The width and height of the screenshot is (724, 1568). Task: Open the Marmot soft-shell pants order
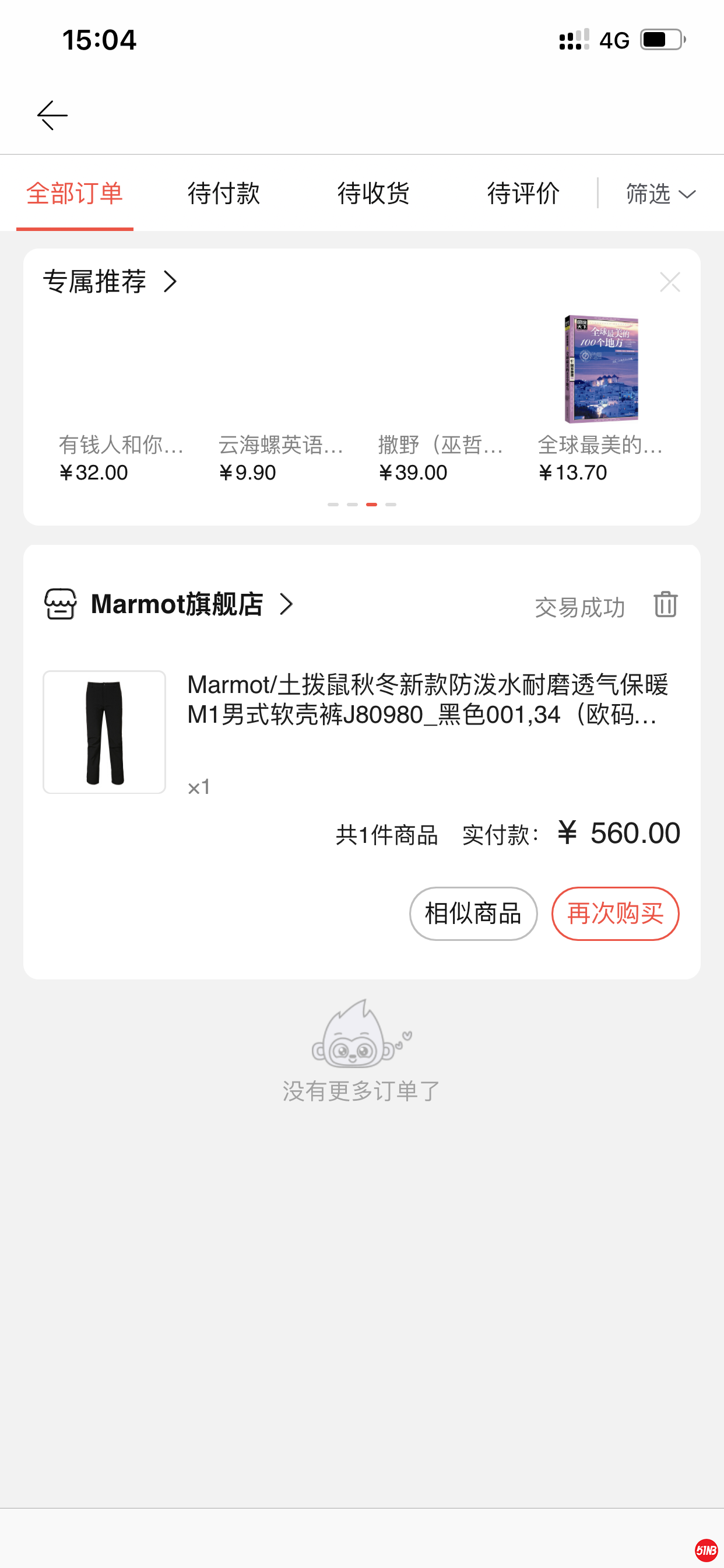click(x=426, y=700)
